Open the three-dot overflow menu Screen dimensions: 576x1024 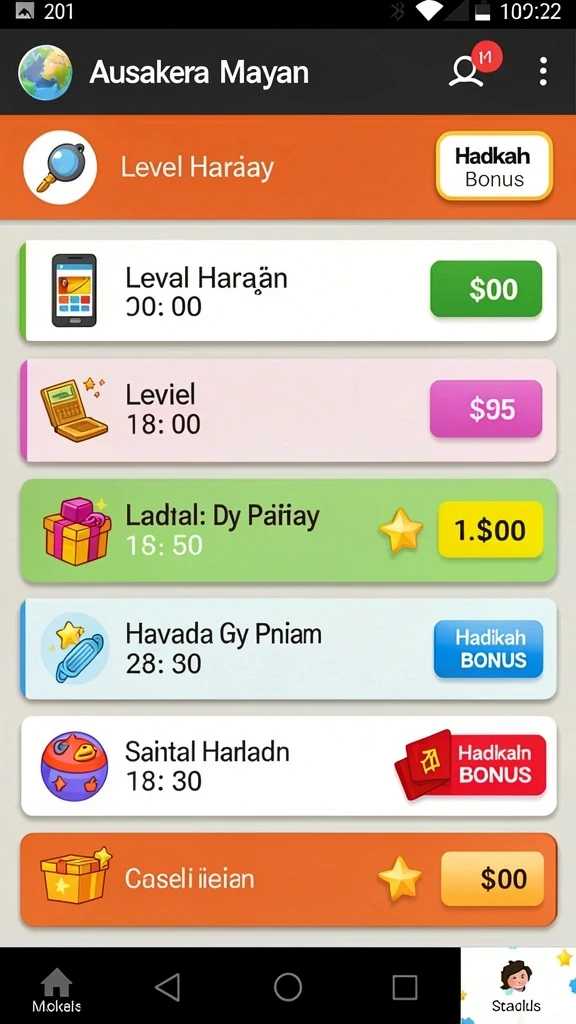[543, 71]
